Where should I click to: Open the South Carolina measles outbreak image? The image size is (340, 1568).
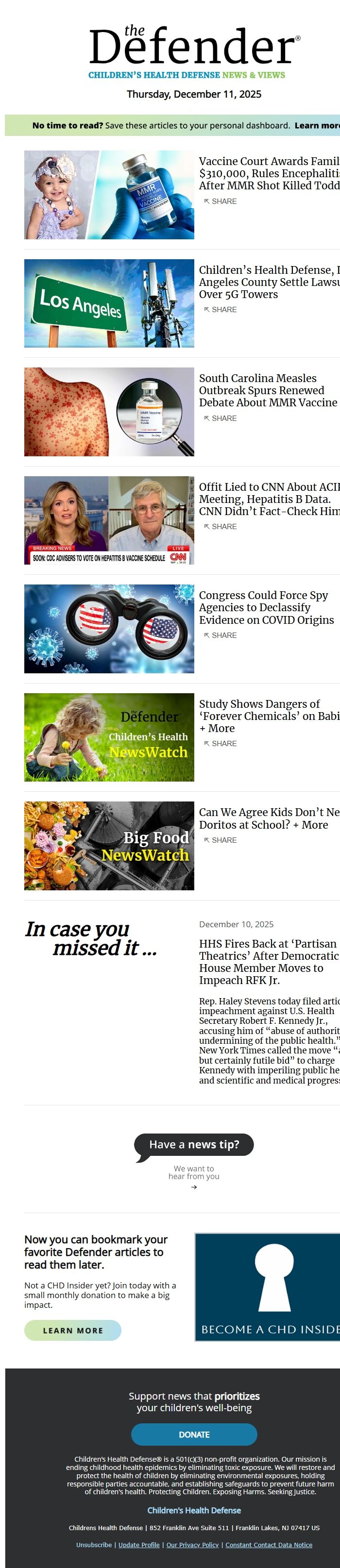[109, 412]
